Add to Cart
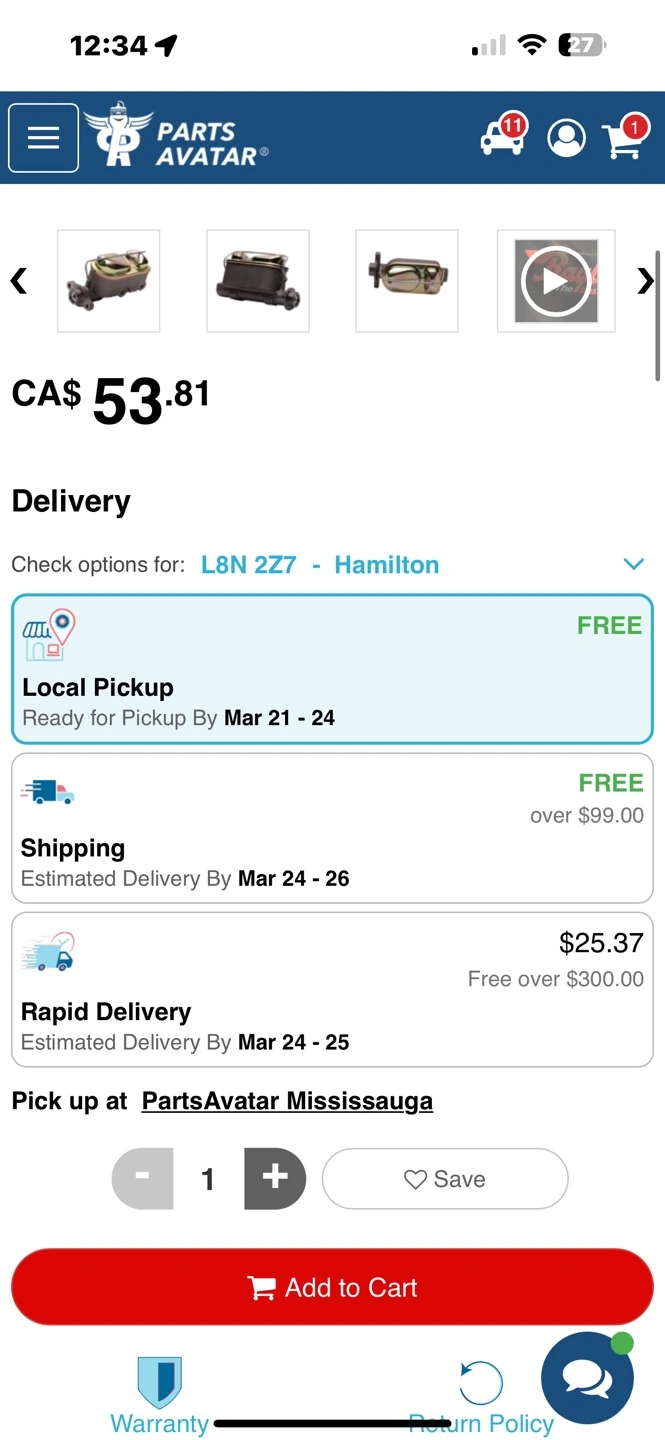 [332, 1287]
